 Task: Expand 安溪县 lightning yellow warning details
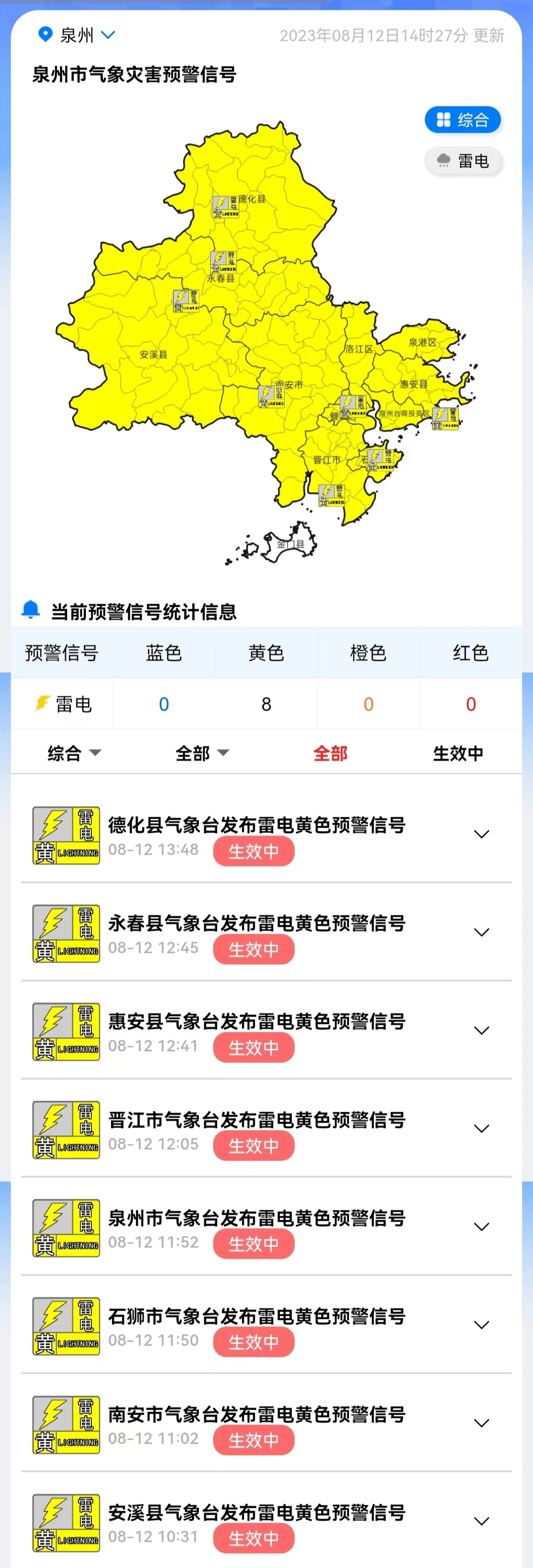481,1521
